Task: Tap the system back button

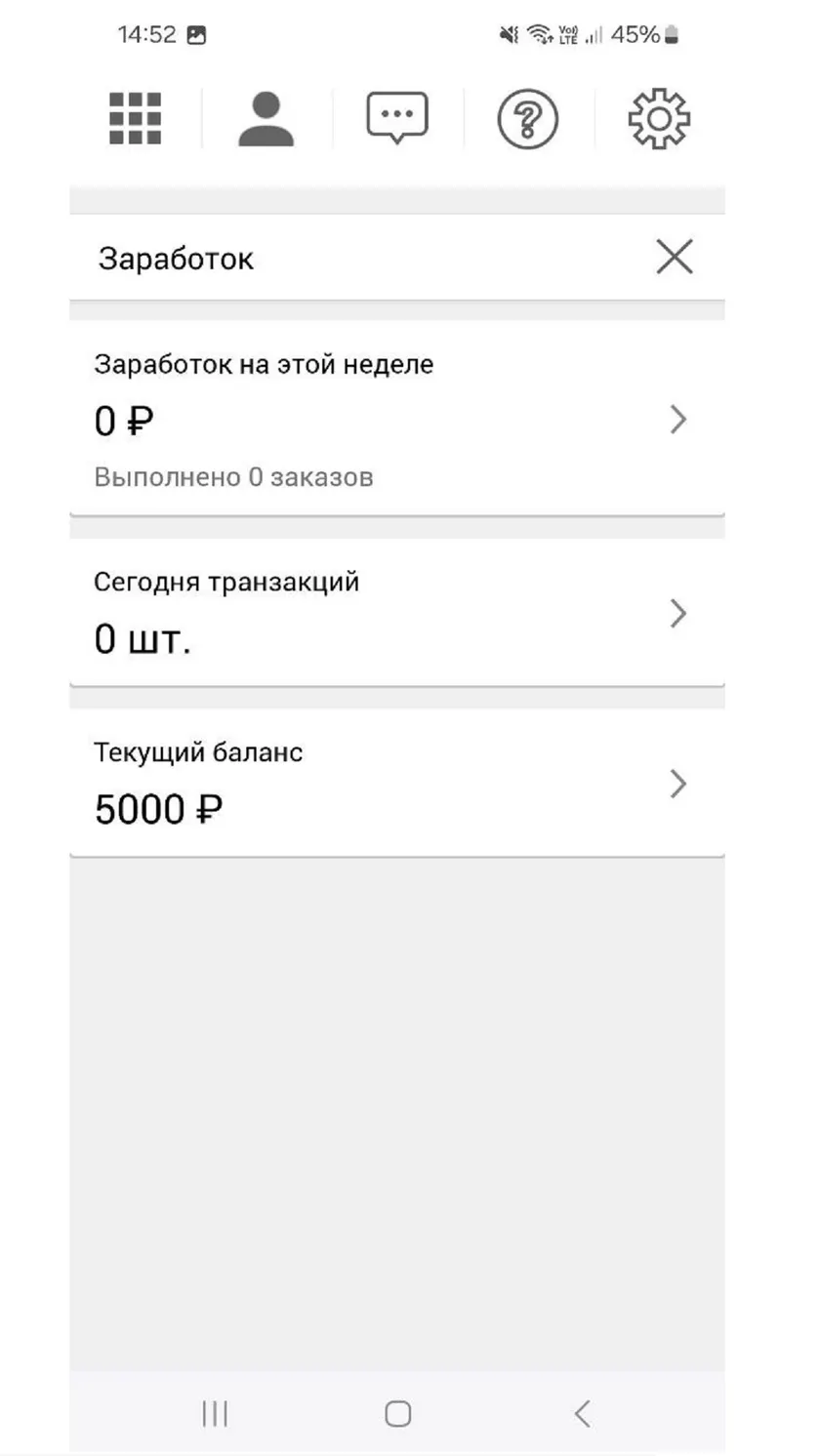Action: pyautogui.click(x=582, y=1413)
